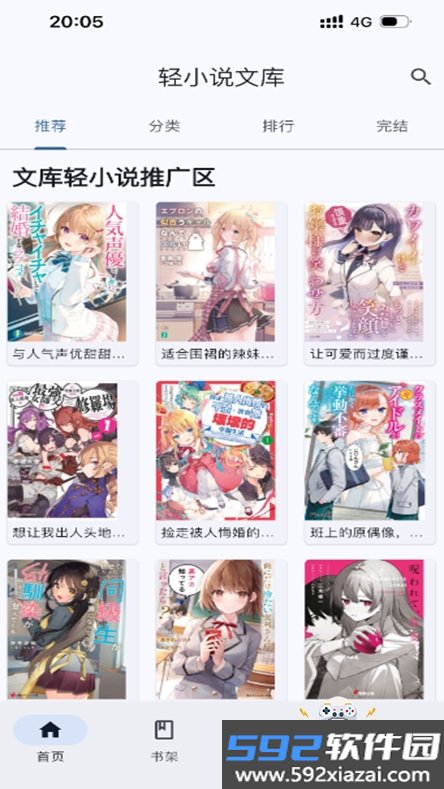Open the novel 适合围裙的辣妹…
Image resolution: width=444 pixels, height=789 pixels.
click(x=221, y=283)
